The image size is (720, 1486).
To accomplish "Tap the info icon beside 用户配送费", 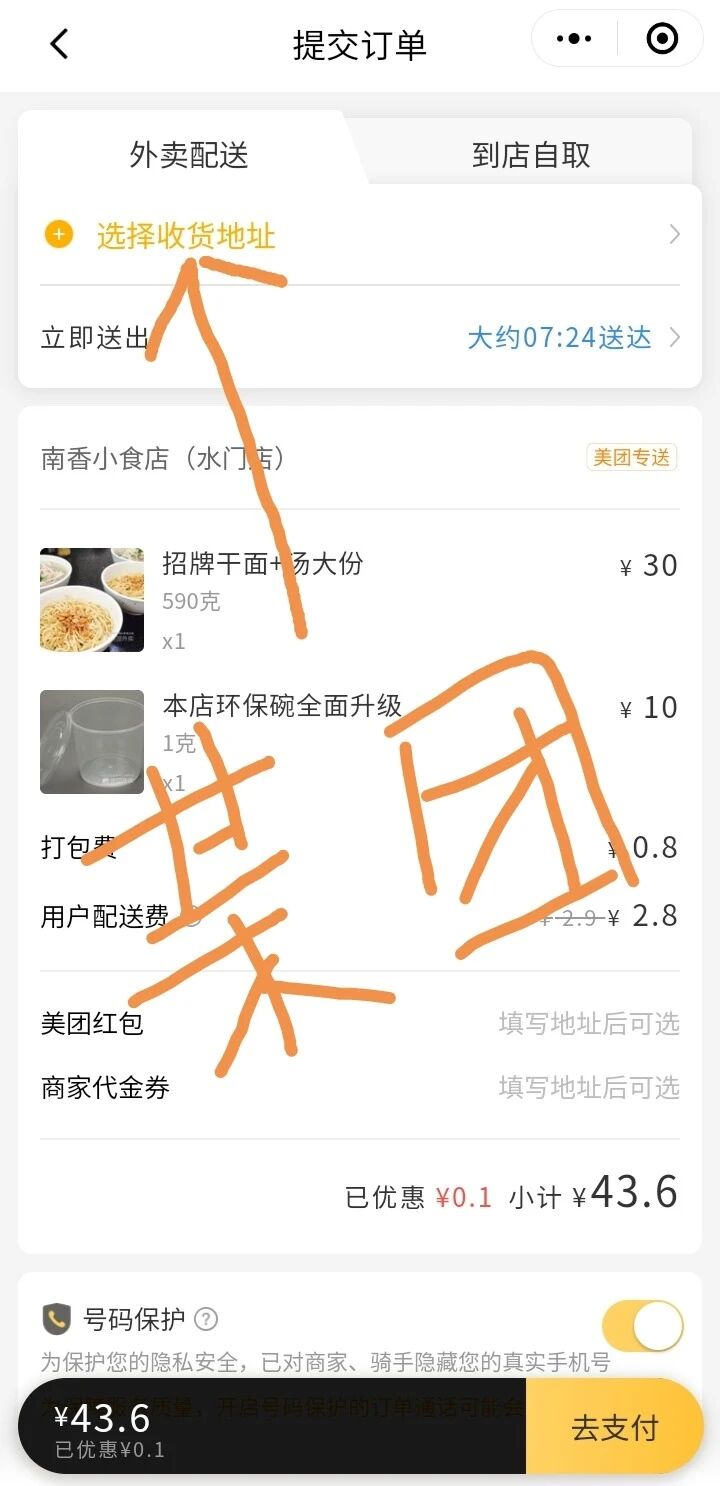I will tap(191, 917).
